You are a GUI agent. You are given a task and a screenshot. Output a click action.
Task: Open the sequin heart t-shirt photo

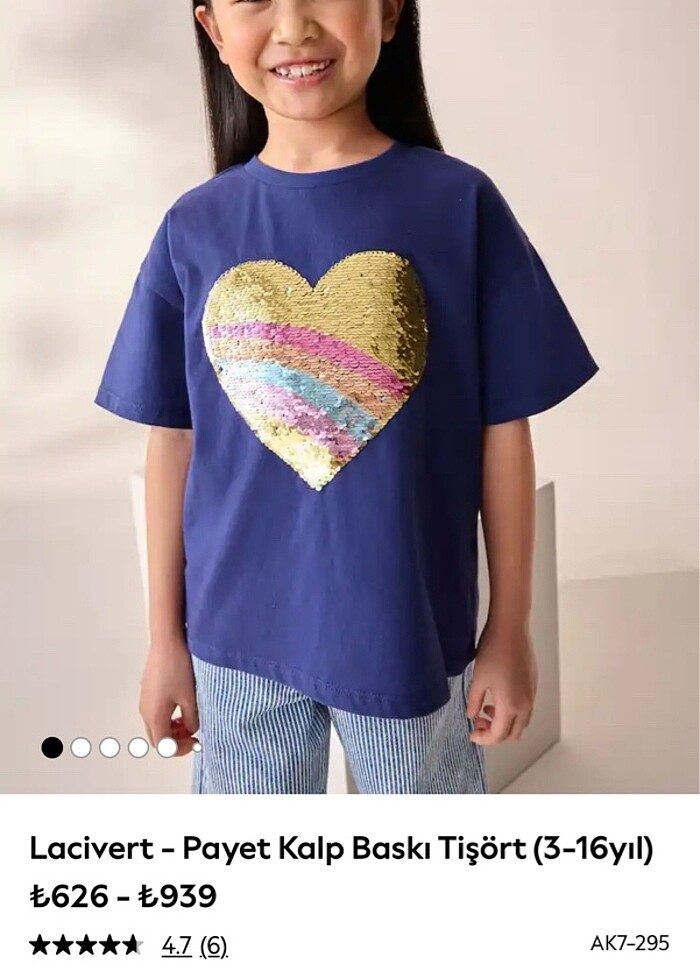350,400
